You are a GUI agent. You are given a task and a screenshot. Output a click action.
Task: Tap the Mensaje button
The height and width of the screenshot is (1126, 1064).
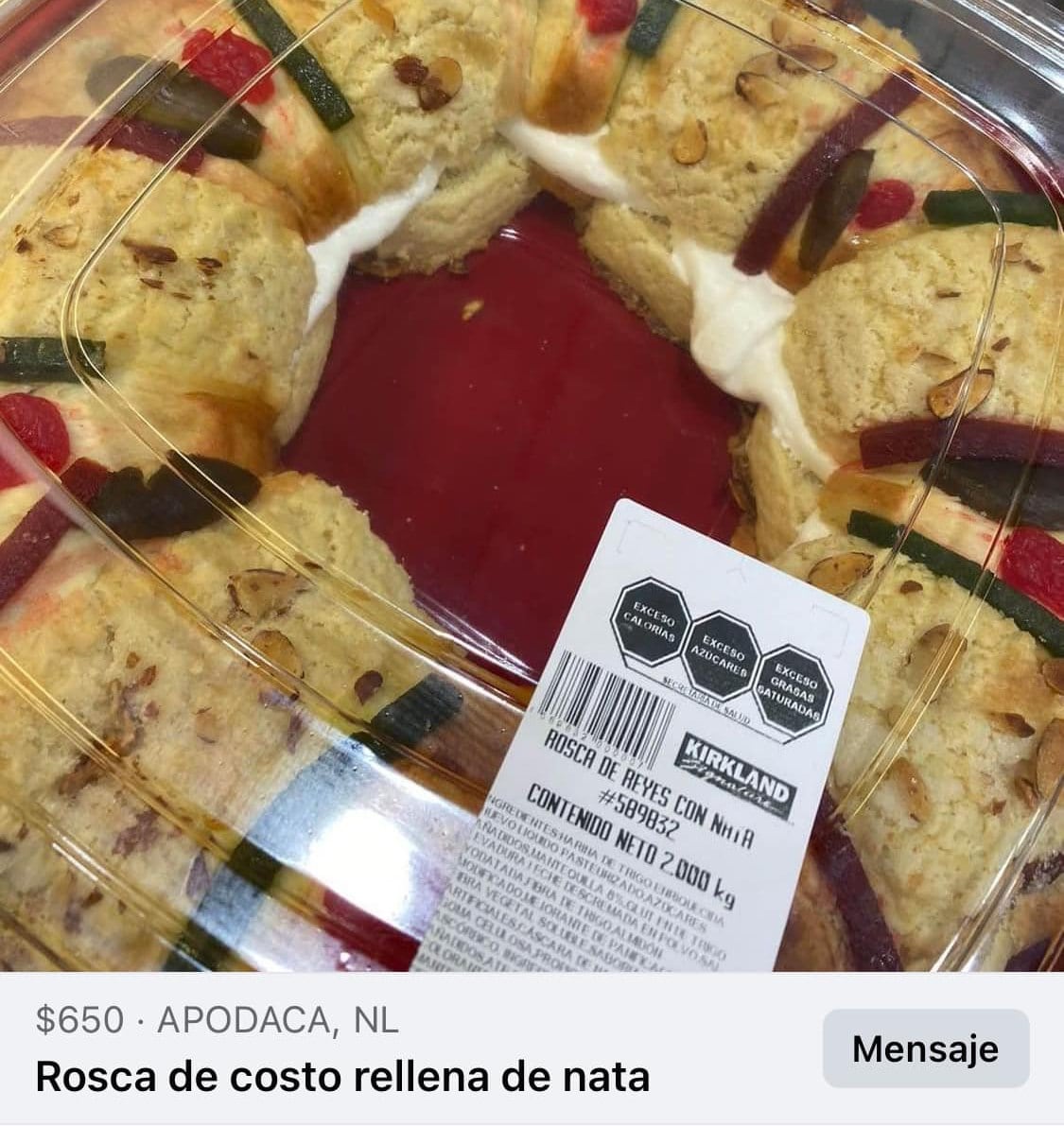tap(925, 1048)
